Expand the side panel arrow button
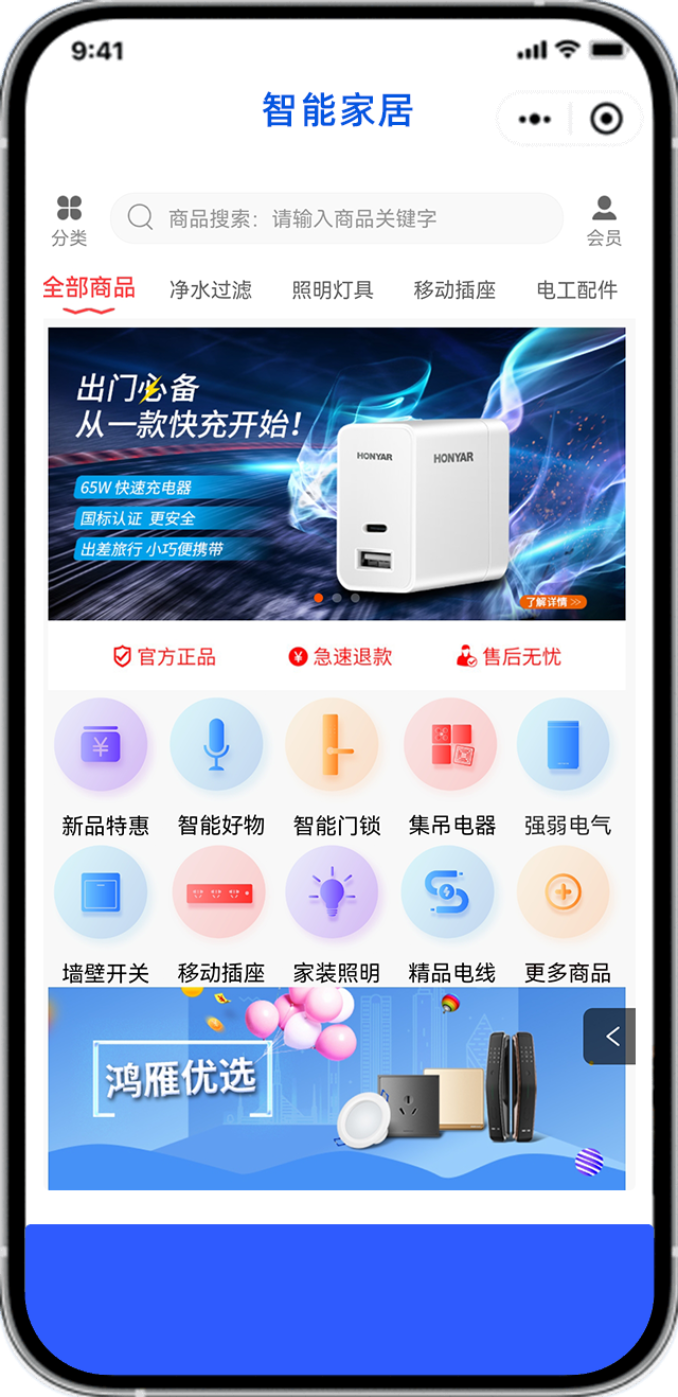Viewport: 678px width, 1397px height. [610, 1036]
